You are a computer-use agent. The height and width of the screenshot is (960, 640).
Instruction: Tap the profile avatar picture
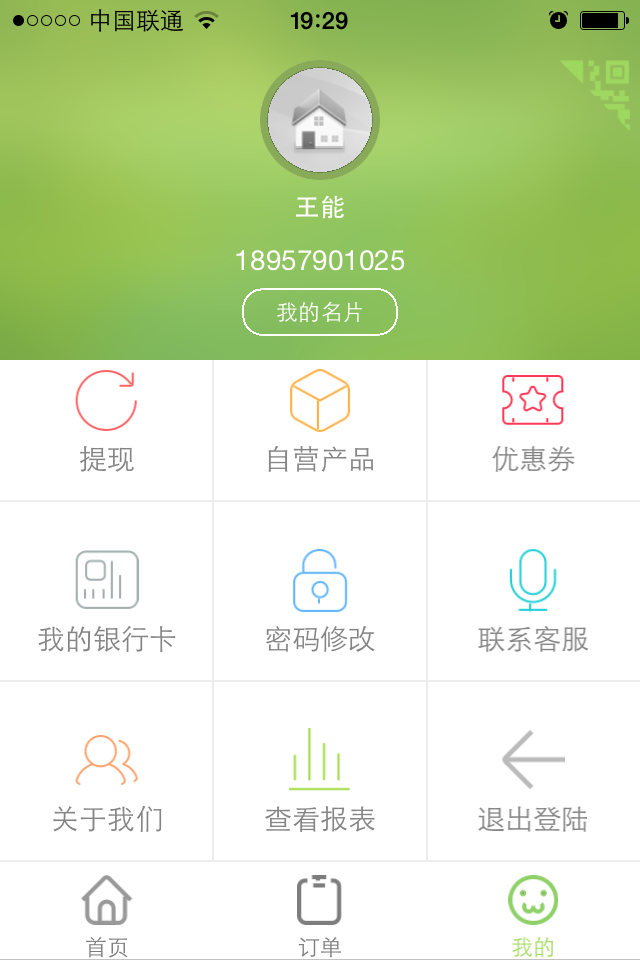pyautogui.click(x=320, y=121)
